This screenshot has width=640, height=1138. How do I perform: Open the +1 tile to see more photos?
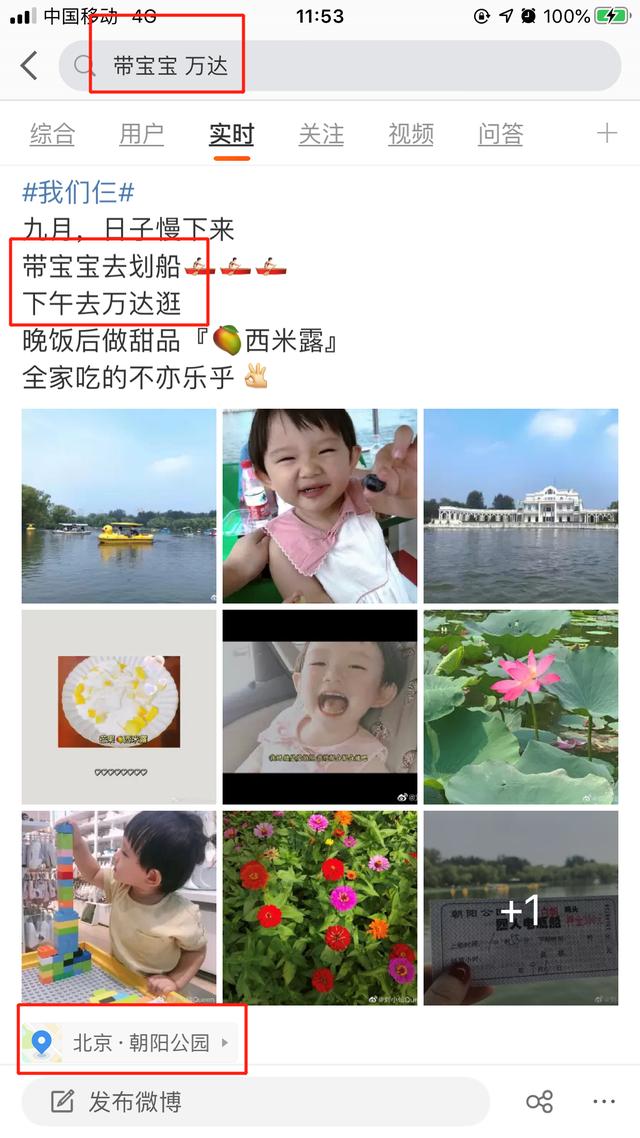[521, 908]
